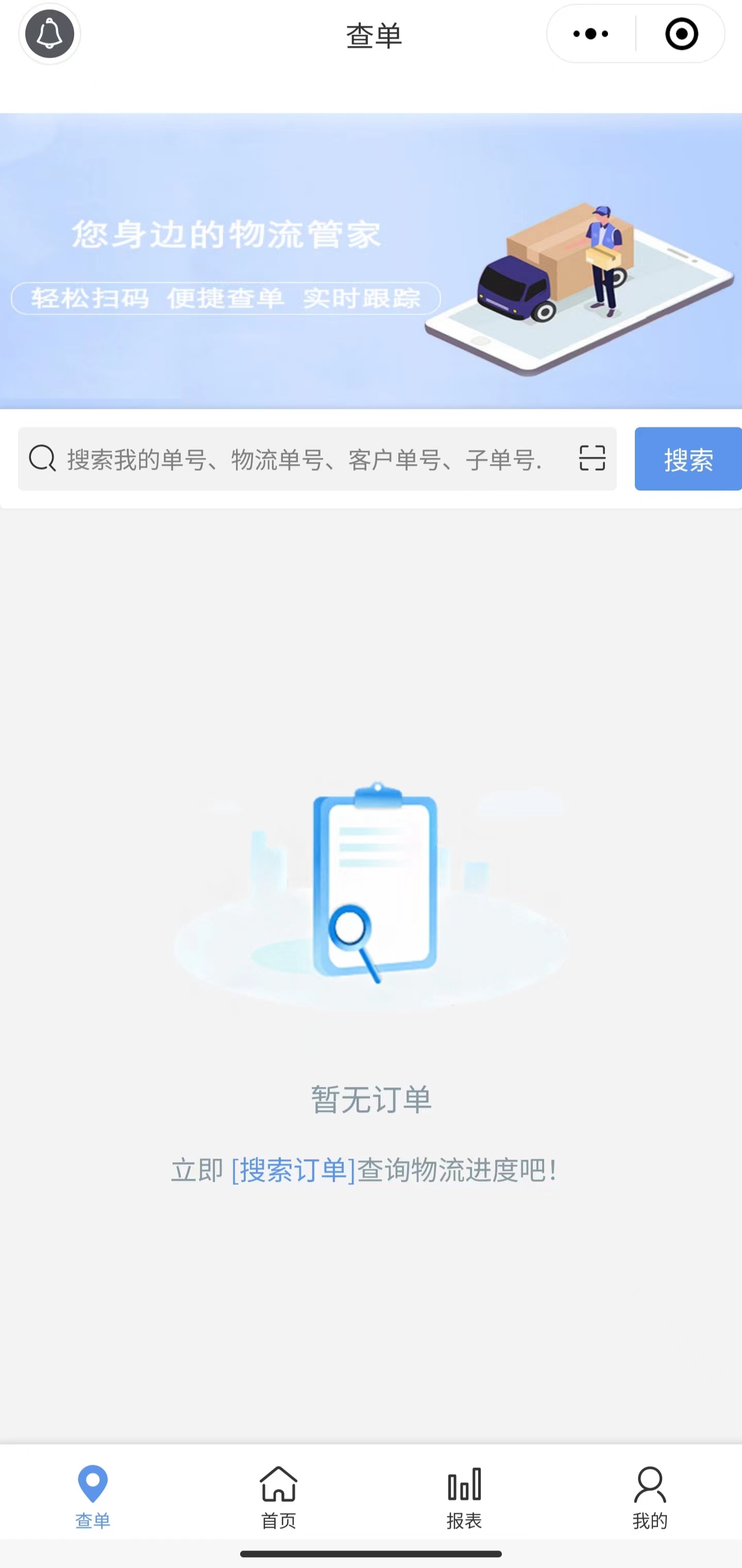This screenshot has width=742, height=1568.
Task: Open the mini program overflow menu
Action: coord(591,34)
